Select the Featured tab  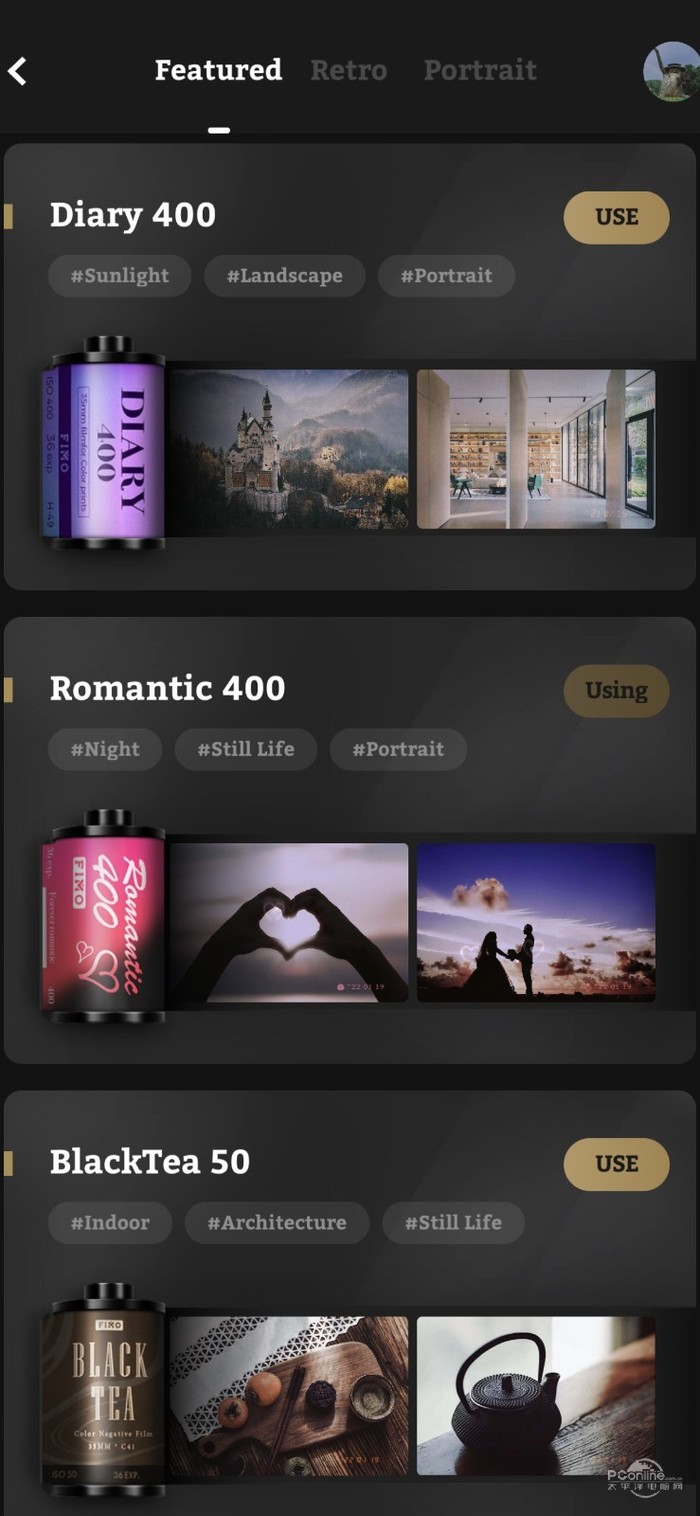[218, 70]
